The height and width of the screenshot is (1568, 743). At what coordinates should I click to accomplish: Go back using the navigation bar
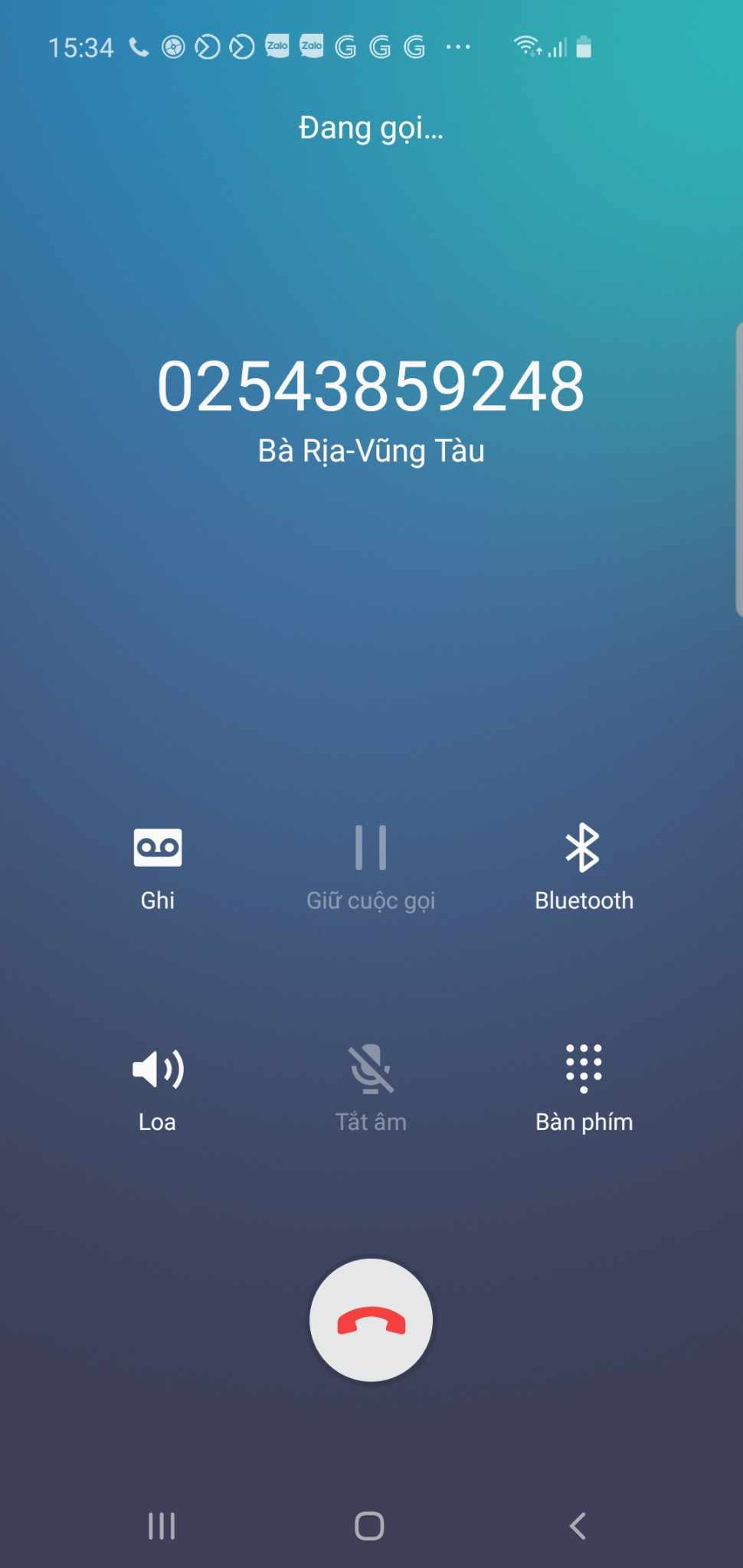click(x=578, y=1525)
